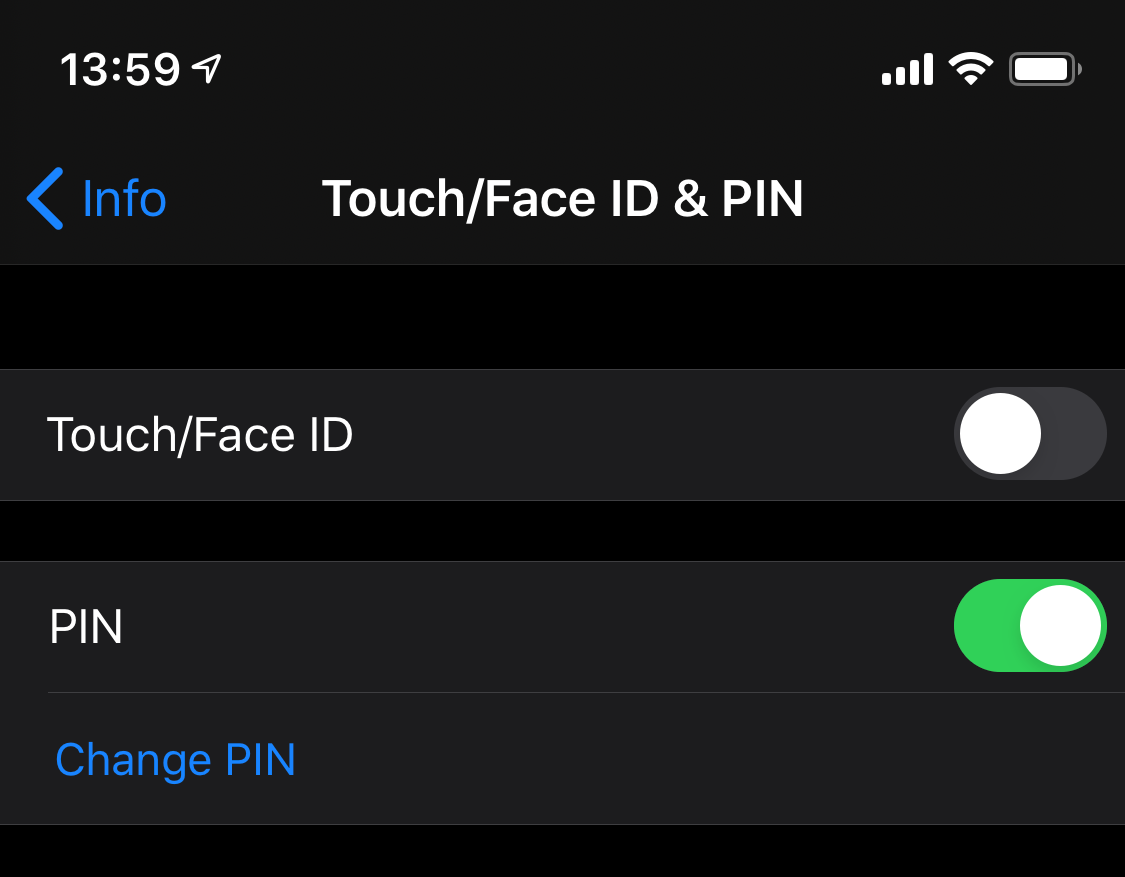Turn off the PIN switch
The image size is (1125, 877).
pyautogui.click(x=1029, y=626)
